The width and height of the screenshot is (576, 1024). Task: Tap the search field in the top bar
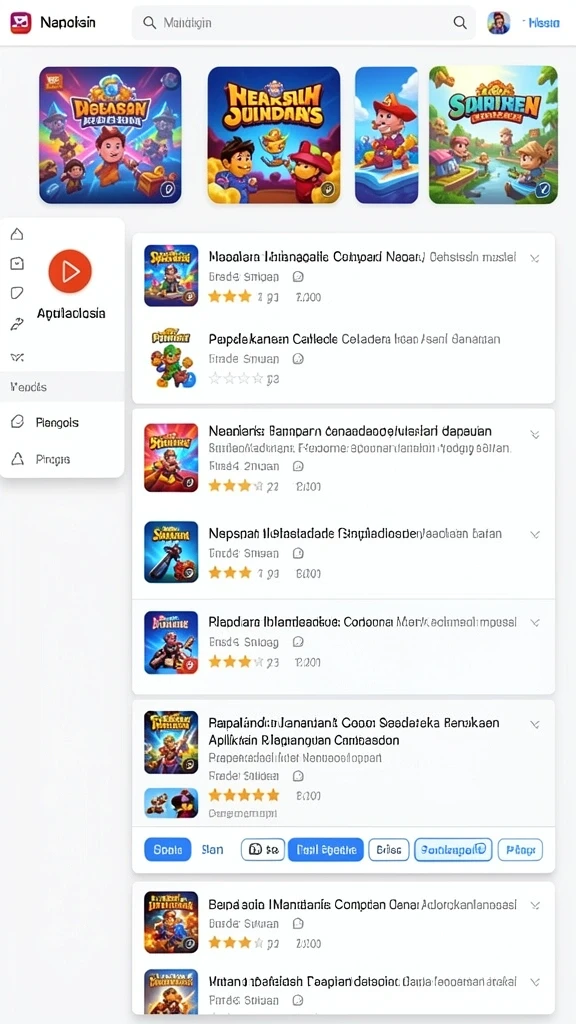coord(303,23)
